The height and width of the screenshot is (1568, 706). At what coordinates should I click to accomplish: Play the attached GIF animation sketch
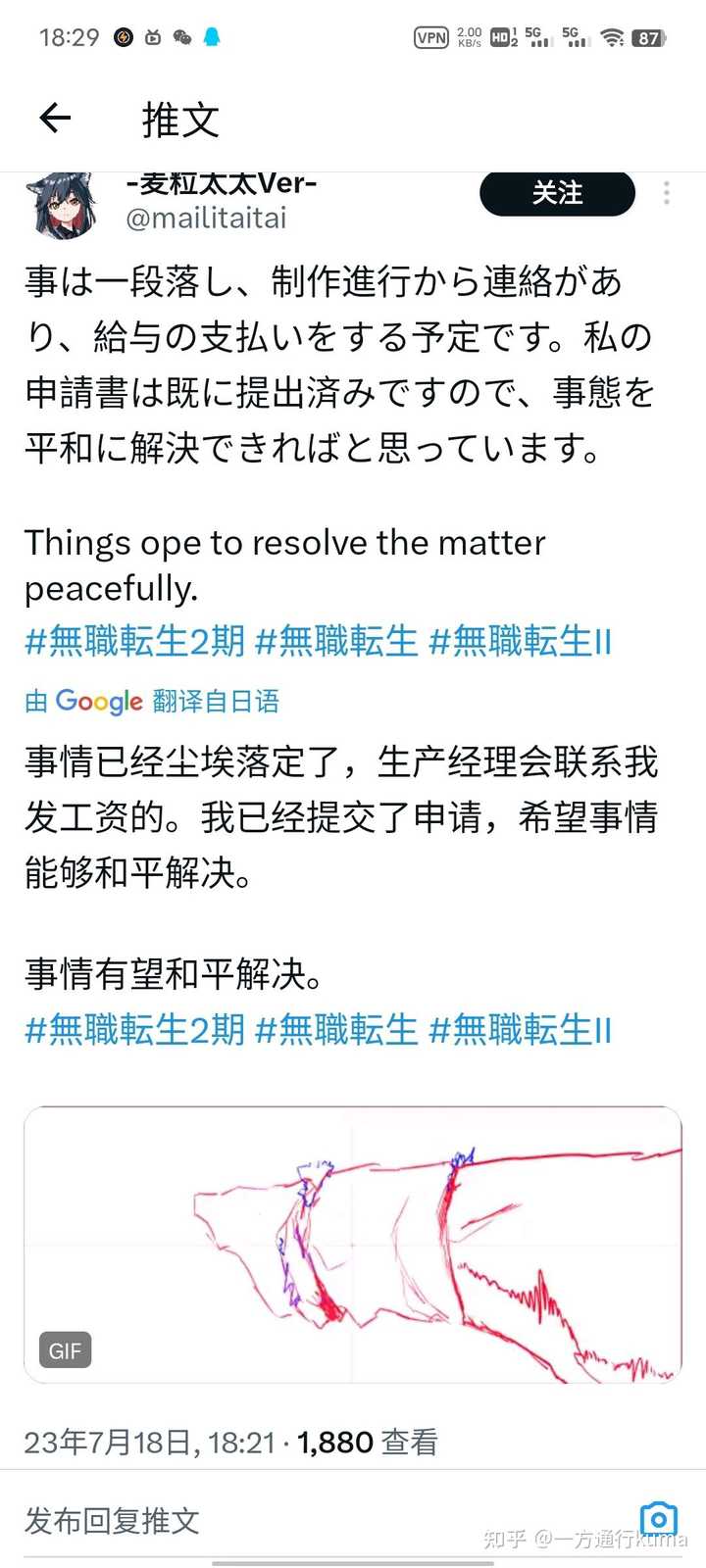[353, 1245]
